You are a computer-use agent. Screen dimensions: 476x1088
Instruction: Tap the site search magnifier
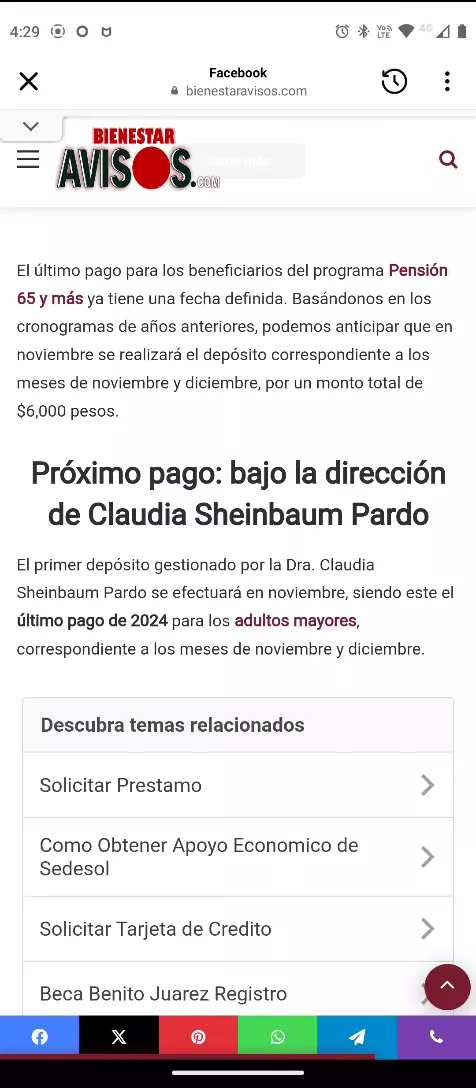[448, 160]
